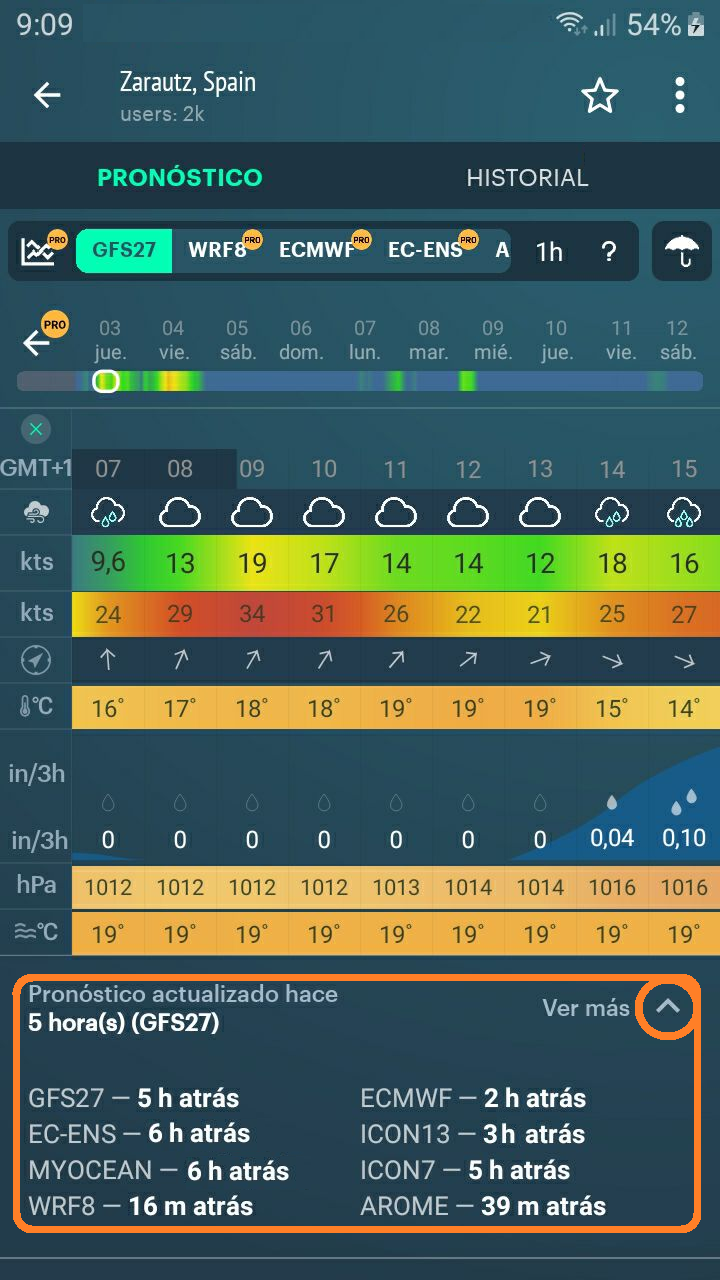Open the question mark help
This screenshot has width=720, height=1280.
[608, 252]
